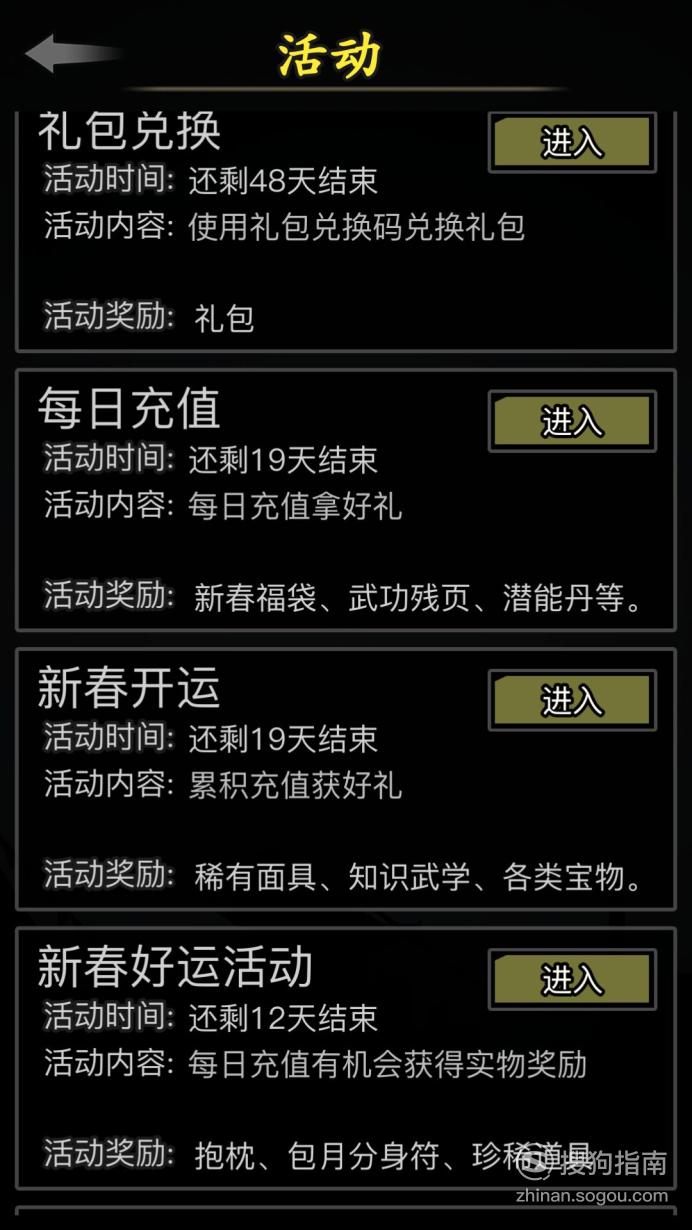This screenshot has width=692, height=1230.
Task: Enter the 每日充值 activity
Action: (x=572, y=421)
